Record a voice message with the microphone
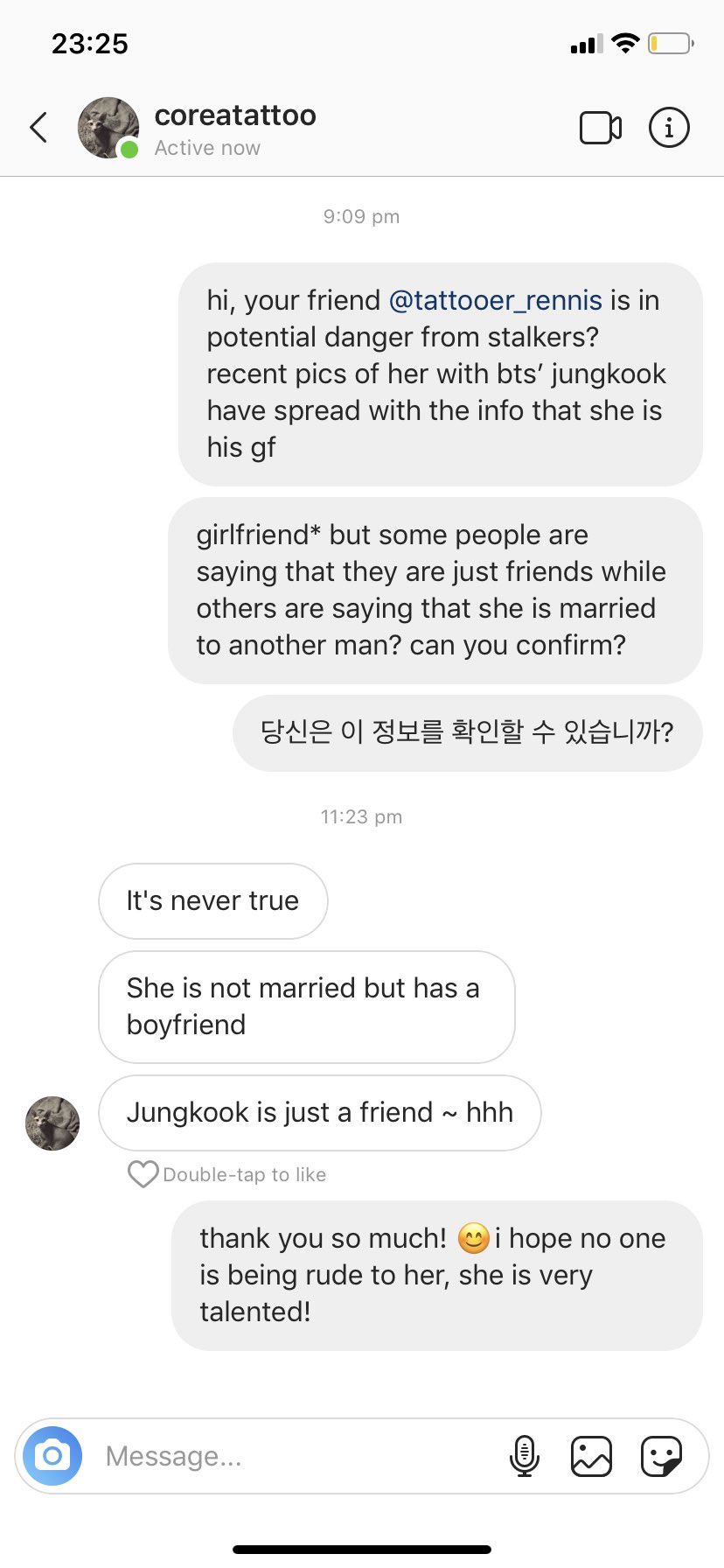Viewport: 724px width, 1568px height. 524,1456
